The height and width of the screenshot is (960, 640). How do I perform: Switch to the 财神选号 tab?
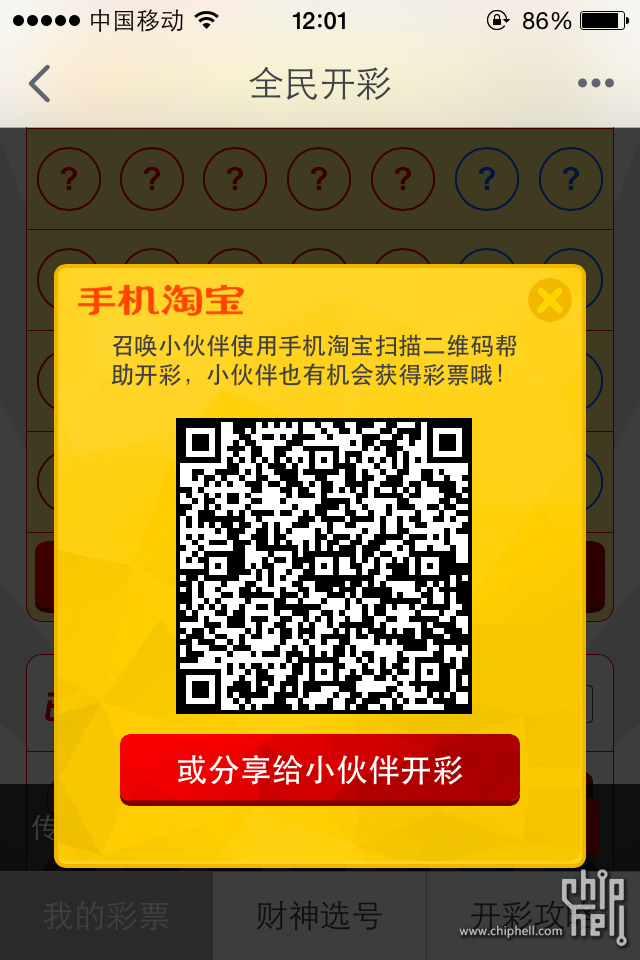(319, 916)
